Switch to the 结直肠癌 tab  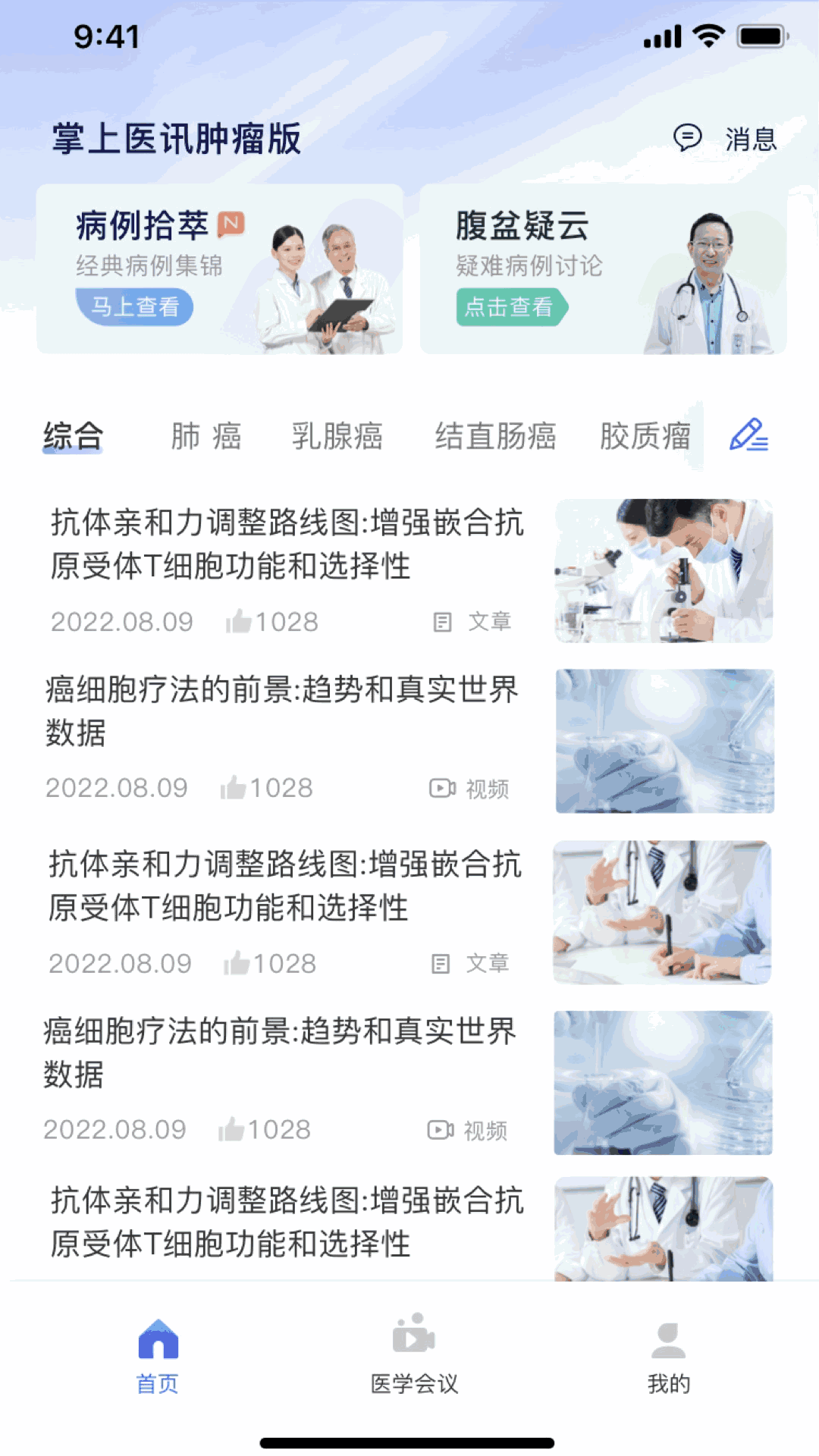click(495, 436)
